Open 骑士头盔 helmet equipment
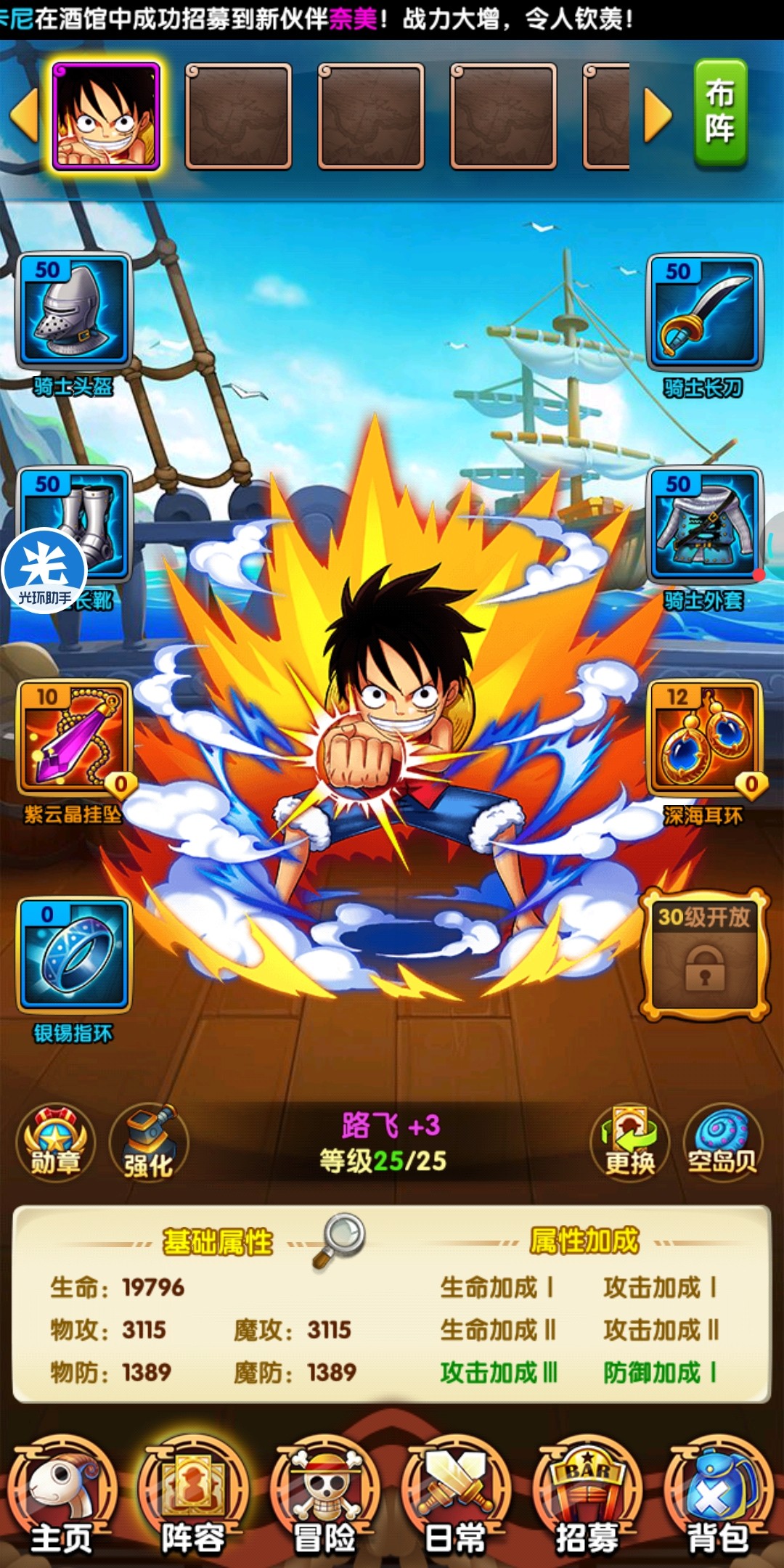 tap(73, 311)
